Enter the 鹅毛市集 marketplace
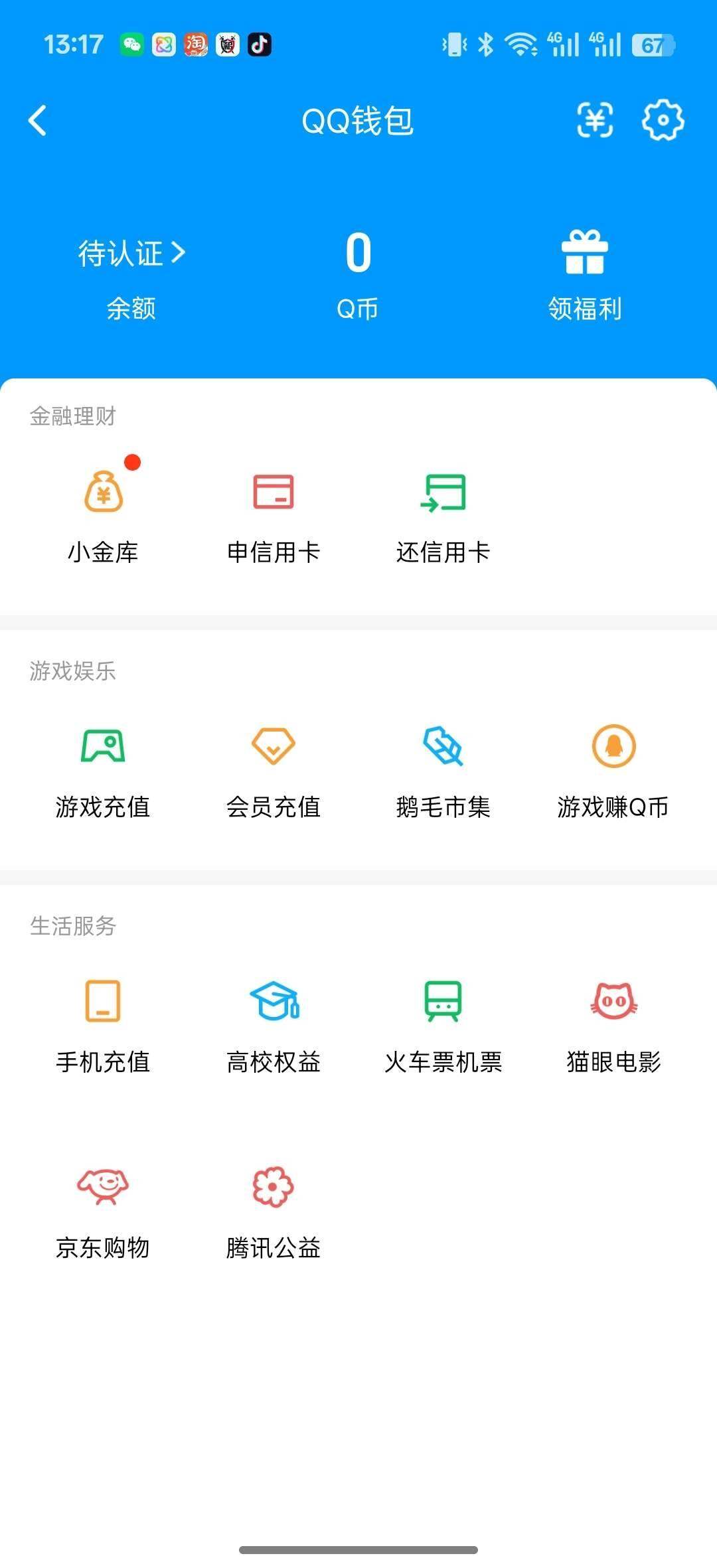717x1568 pixels. pos(443,770)
